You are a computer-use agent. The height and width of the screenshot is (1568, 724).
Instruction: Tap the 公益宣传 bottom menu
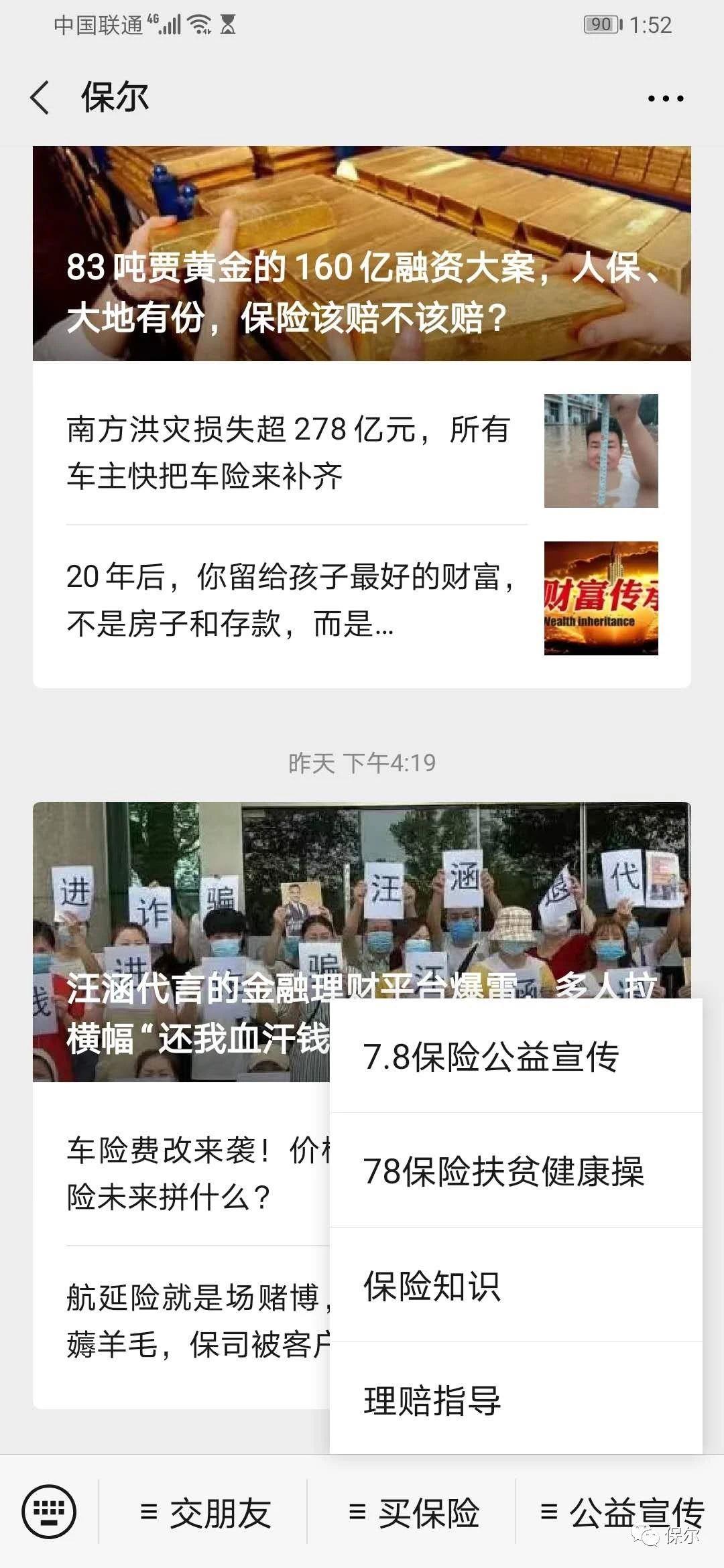coord(620,1512)
